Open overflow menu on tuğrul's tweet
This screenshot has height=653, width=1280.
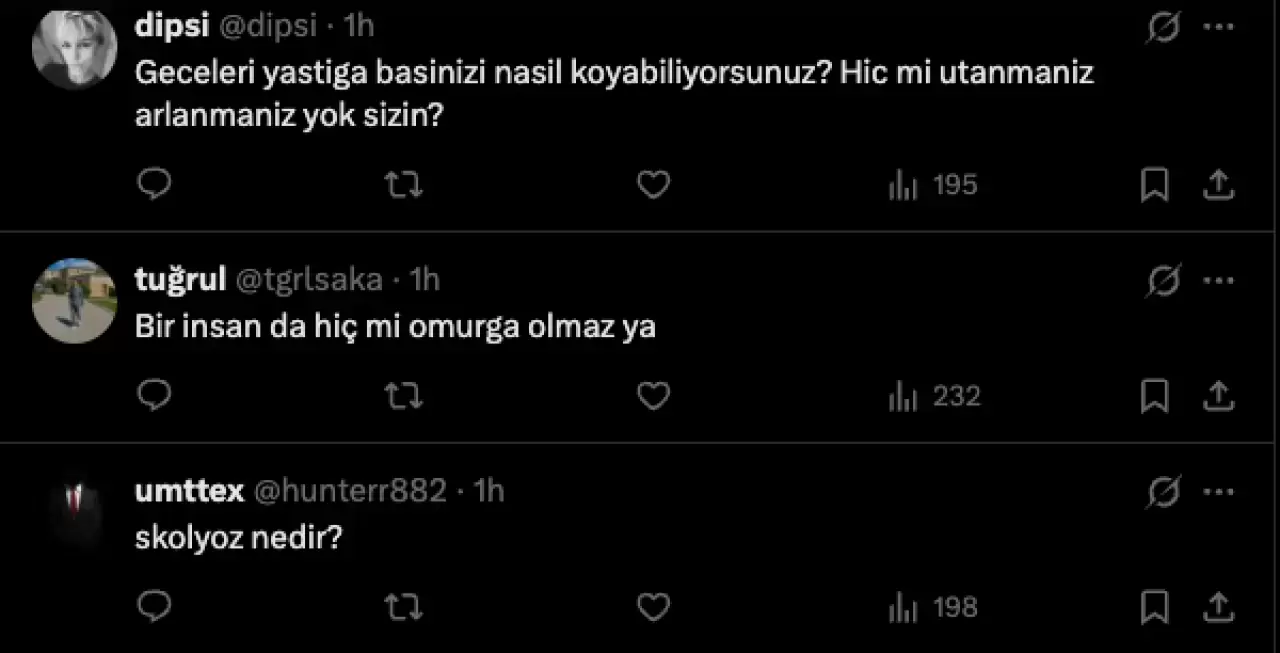tap(1218, 281)
